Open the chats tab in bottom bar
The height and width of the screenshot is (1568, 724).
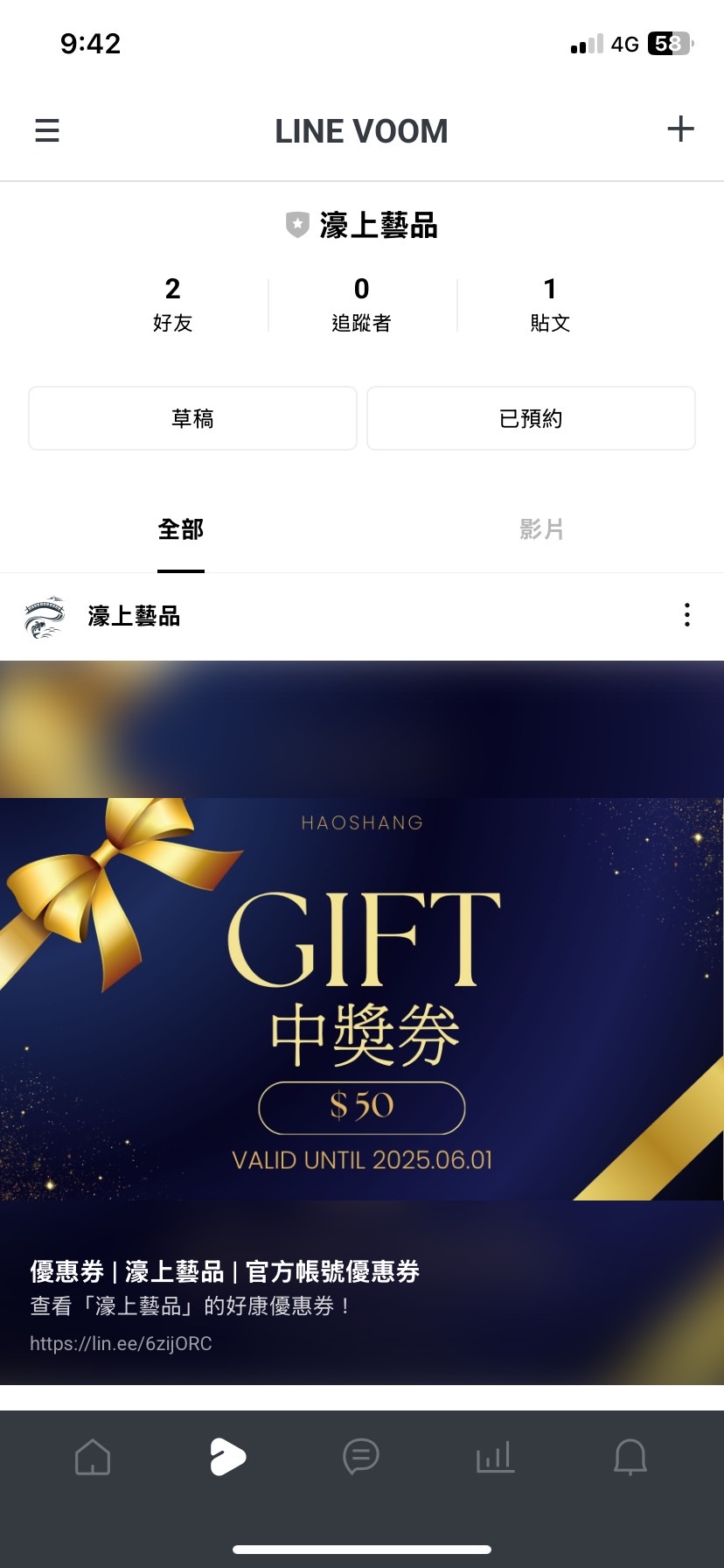click(x=361, y=1457)
